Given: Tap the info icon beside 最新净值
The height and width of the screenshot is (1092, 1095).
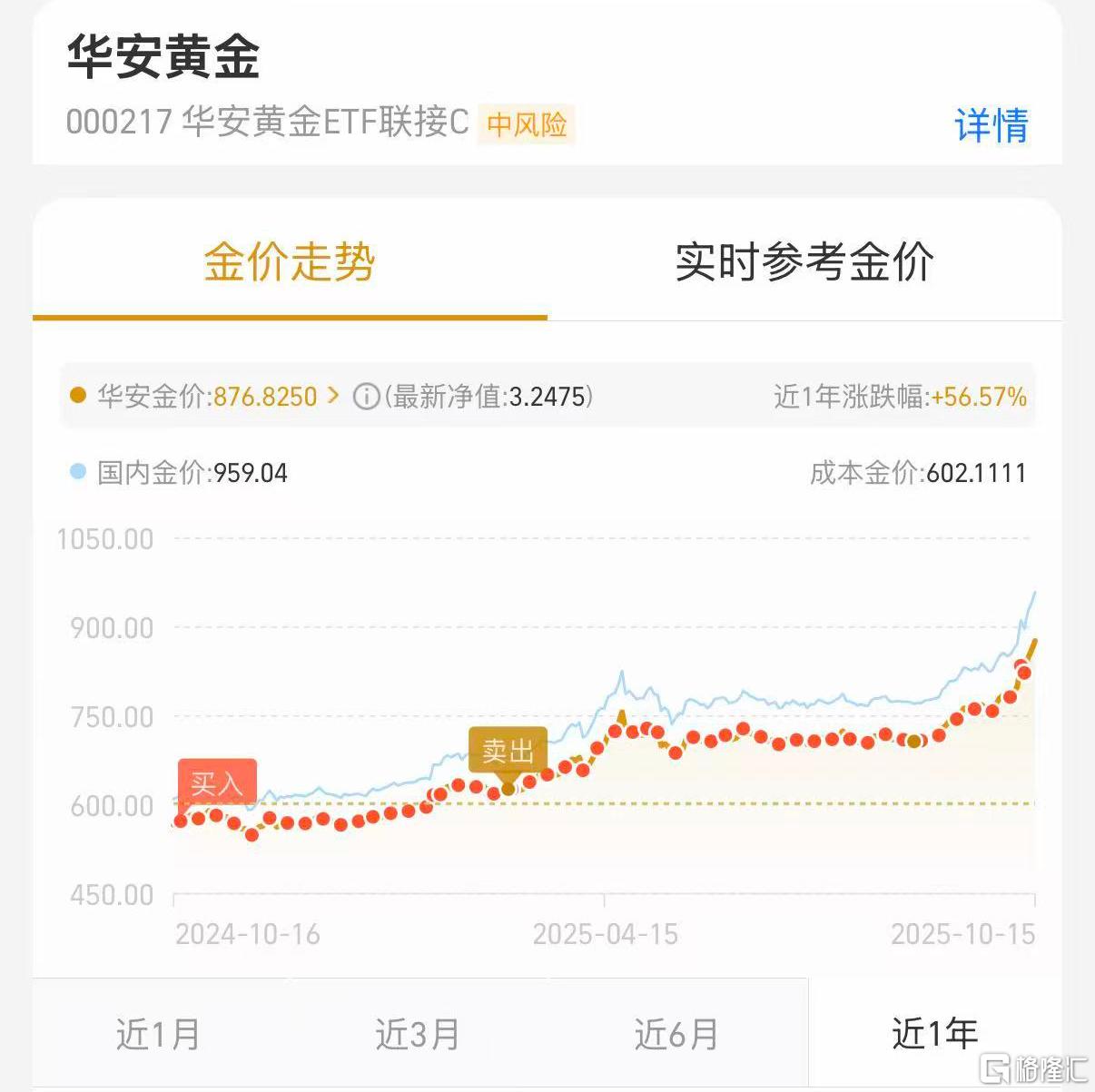Looking at the screenshot, I should [x=366, y=397].
